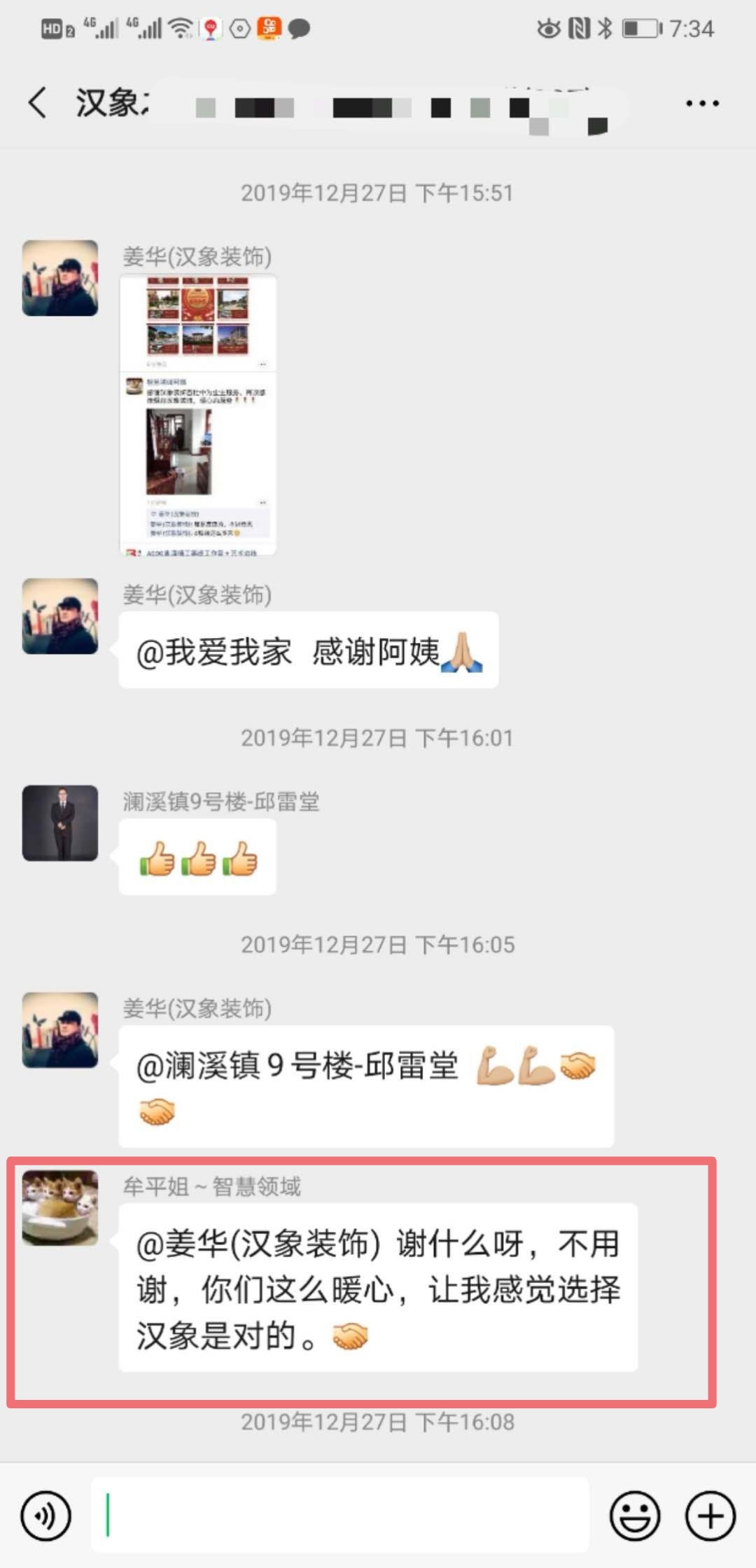
Task: Switch to voice message input
Action: (46, 1516)
